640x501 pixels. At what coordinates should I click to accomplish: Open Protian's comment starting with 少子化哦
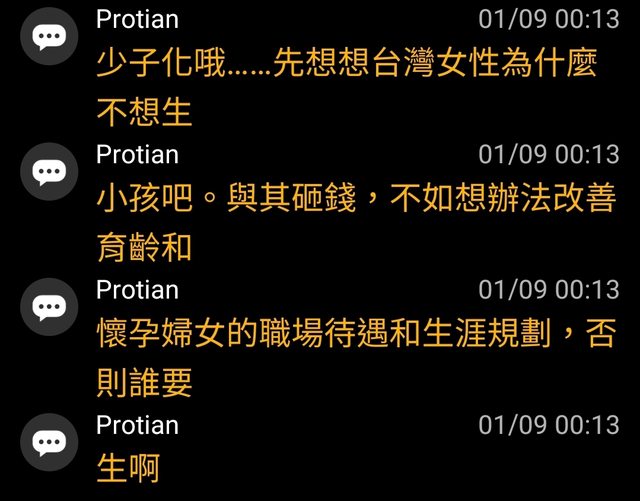click(345, 66)
